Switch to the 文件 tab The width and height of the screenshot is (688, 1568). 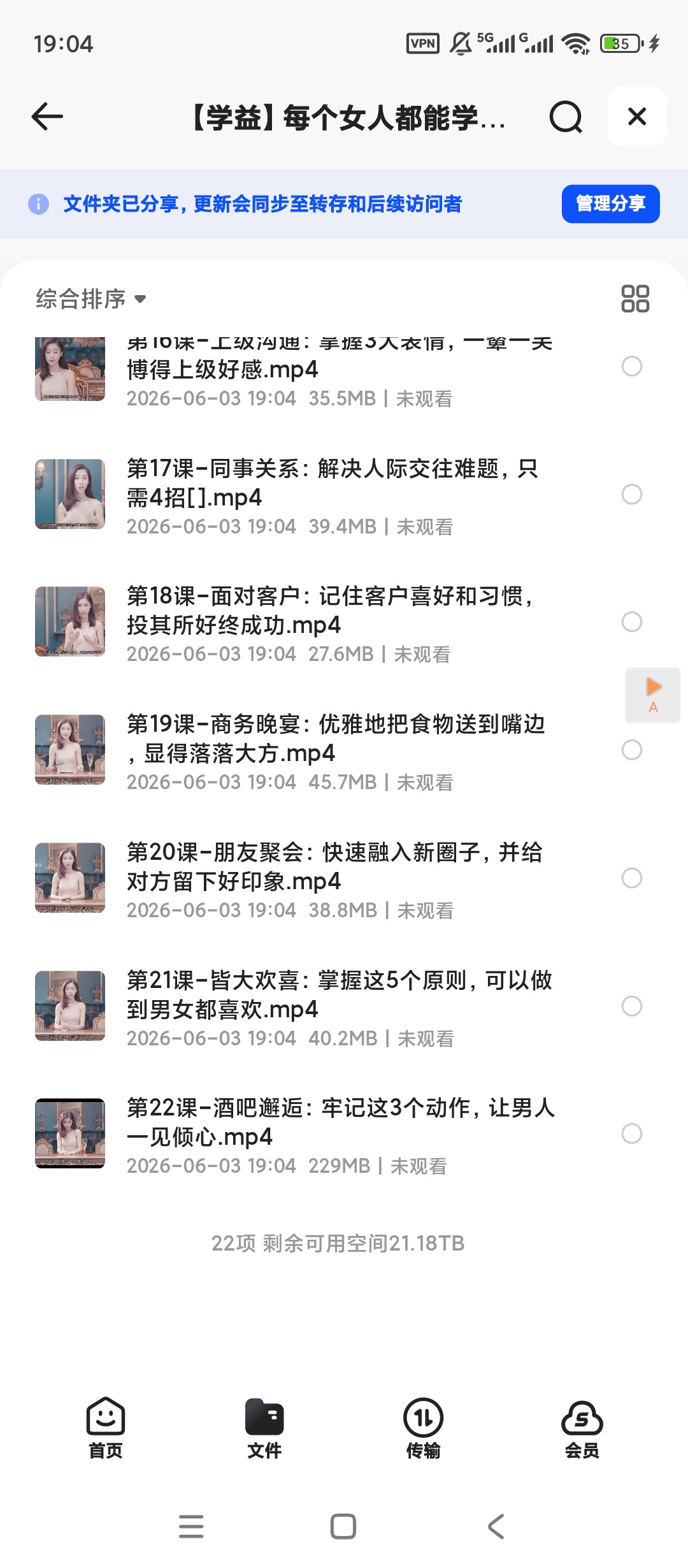(264, 1428)
